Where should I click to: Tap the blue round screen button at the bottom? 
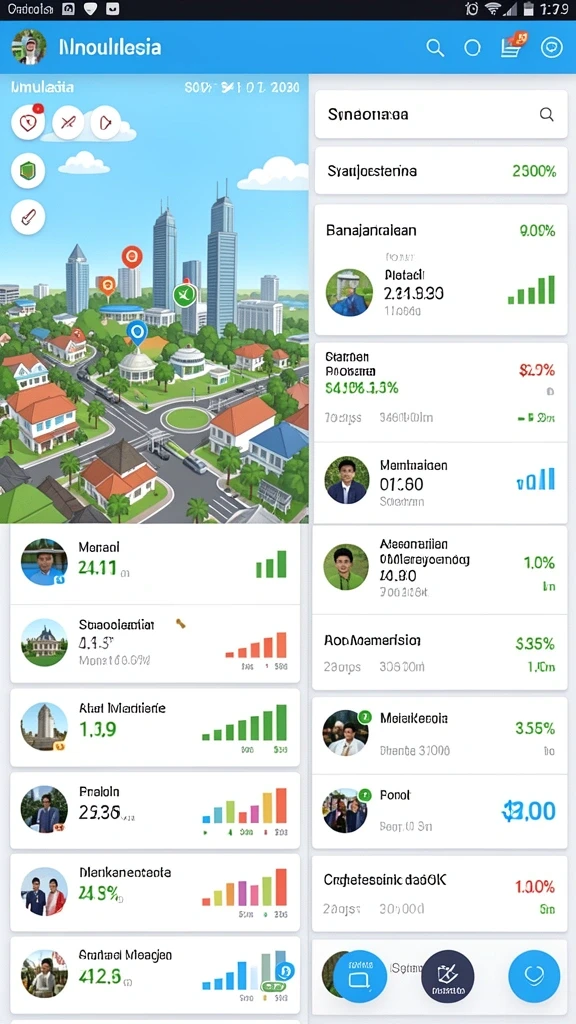click(x=360, y=976)
